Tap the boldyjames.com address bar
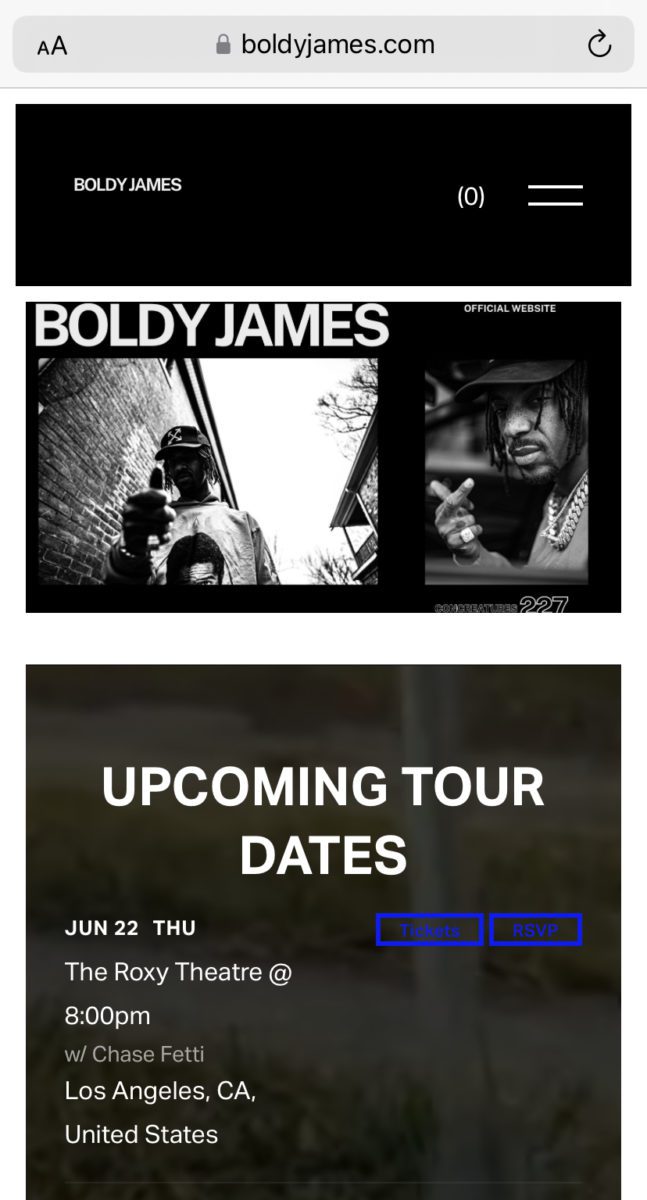Screen dimensions: 647x1200 325,45
